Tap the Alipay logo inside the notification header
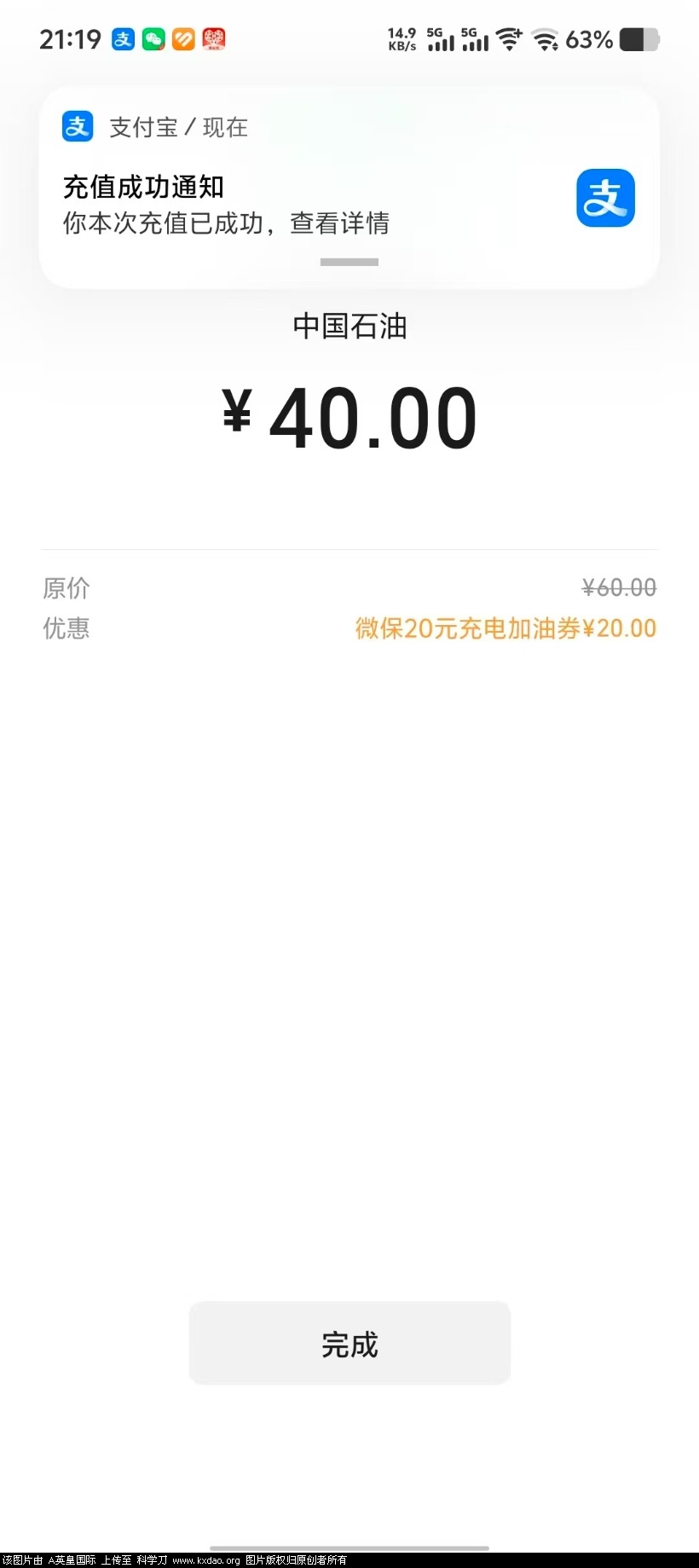The width and height of the screenshot is (699, 1568). [76, 126]
